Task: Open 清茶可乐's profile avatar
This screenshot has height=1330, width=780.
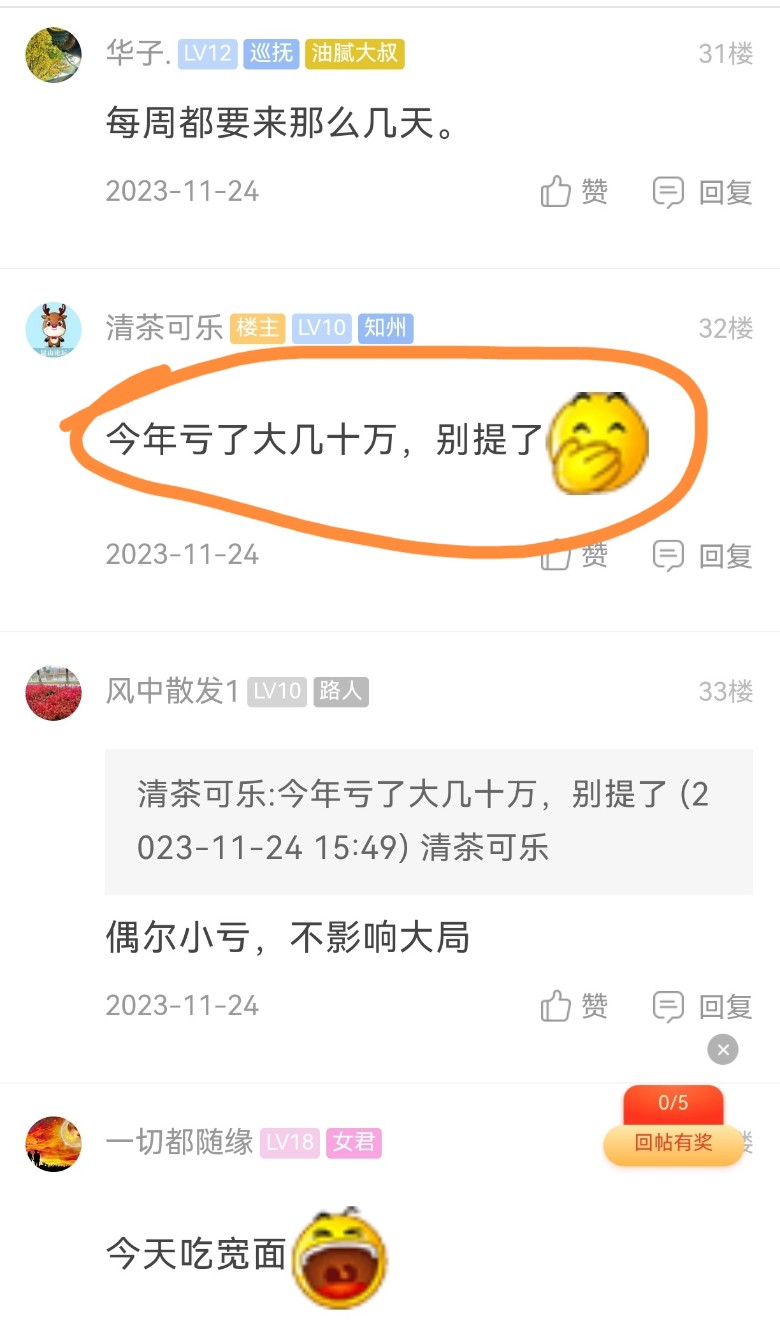Action: click(x=53, y=329)
